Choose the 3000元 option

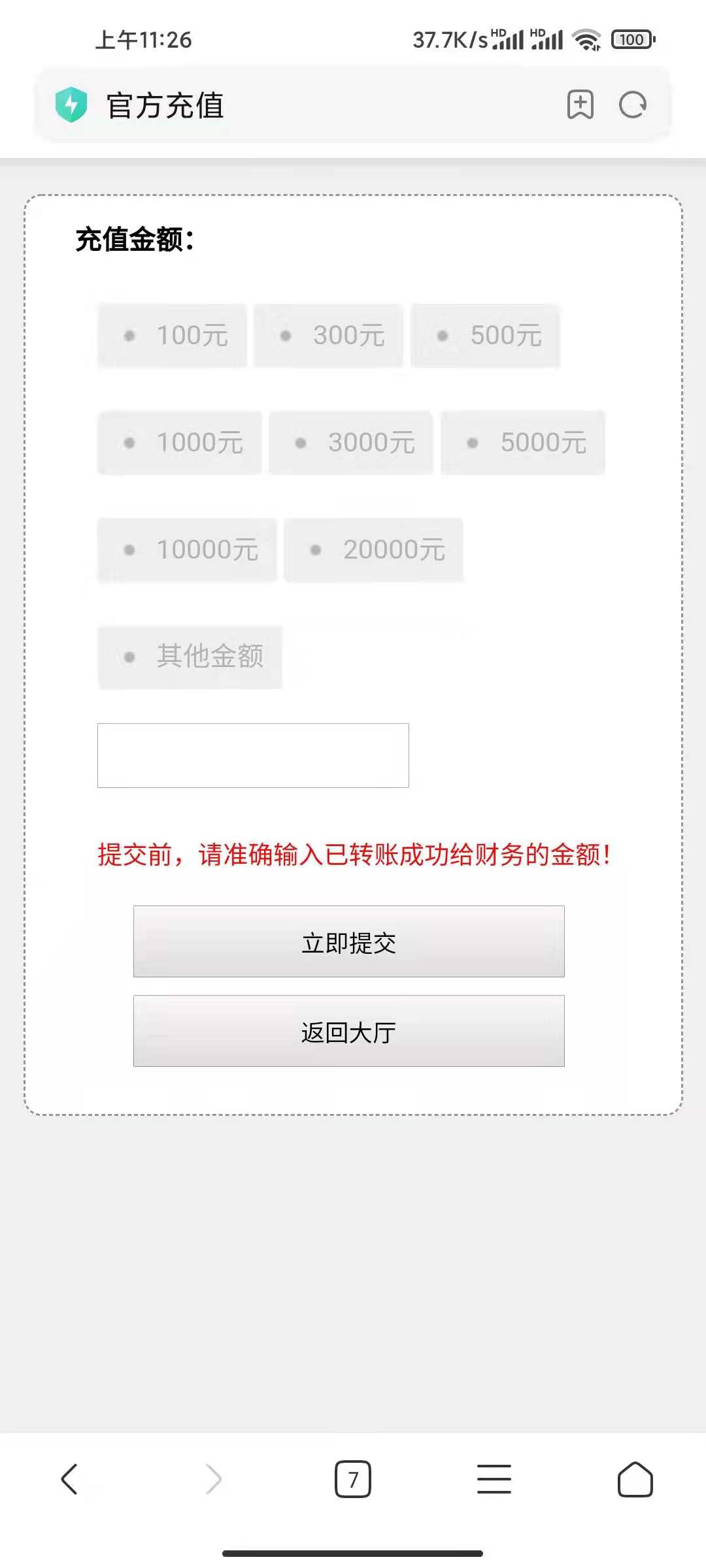click(351, 442)
